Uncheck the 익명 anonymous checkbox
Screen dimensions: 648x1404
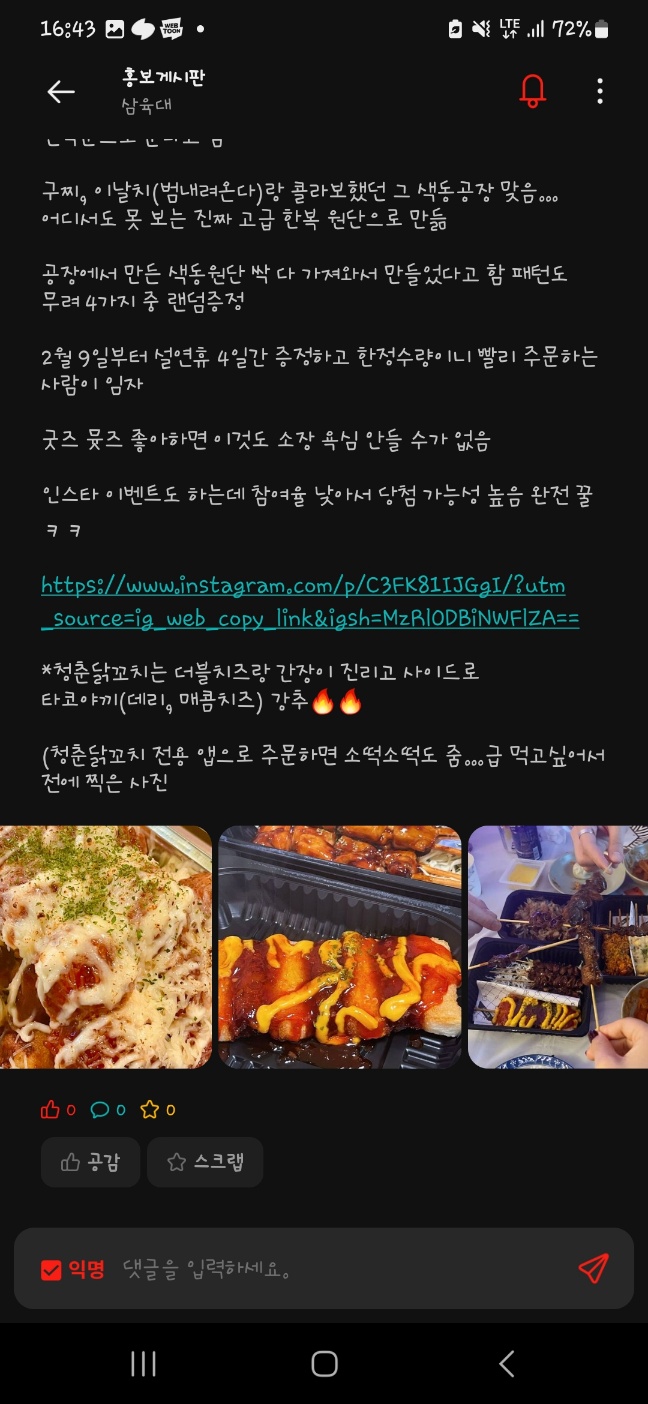[51, 1270]
